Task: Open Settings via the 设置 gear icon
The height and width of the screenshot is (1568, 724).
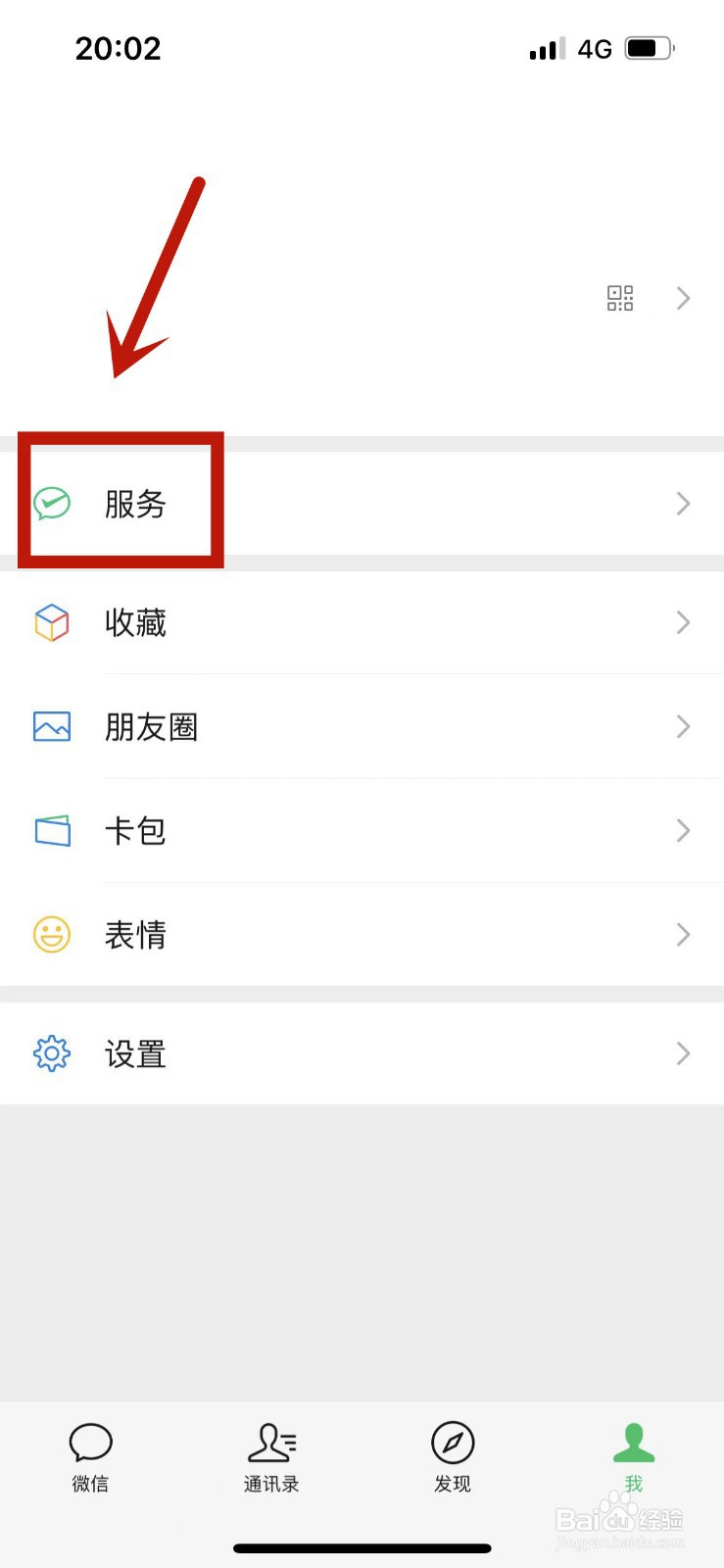Action: tap(51, 1053)
